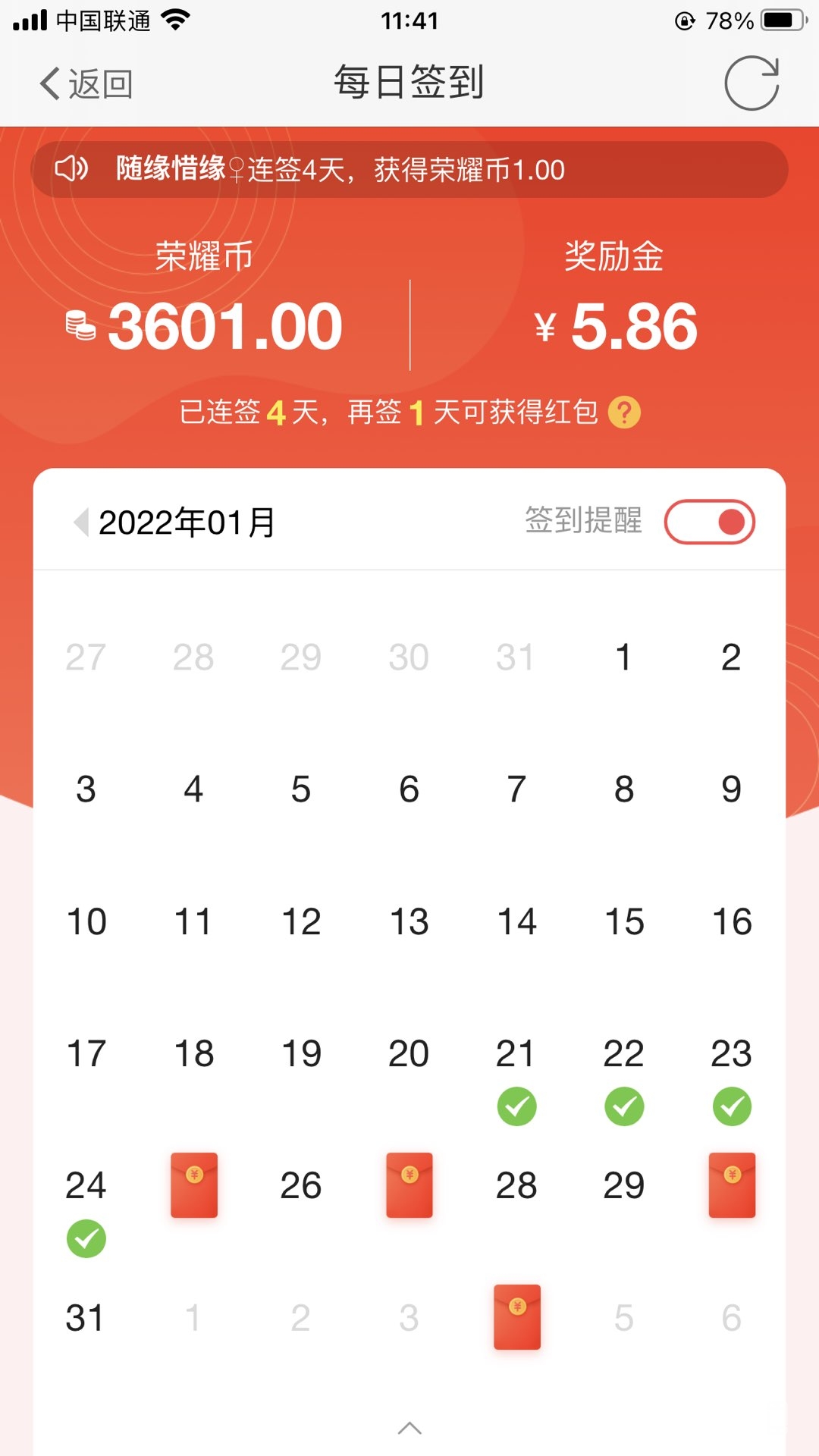
Task: Click the speaker icon on the announcement banner
Action: (x=72, y=169)
